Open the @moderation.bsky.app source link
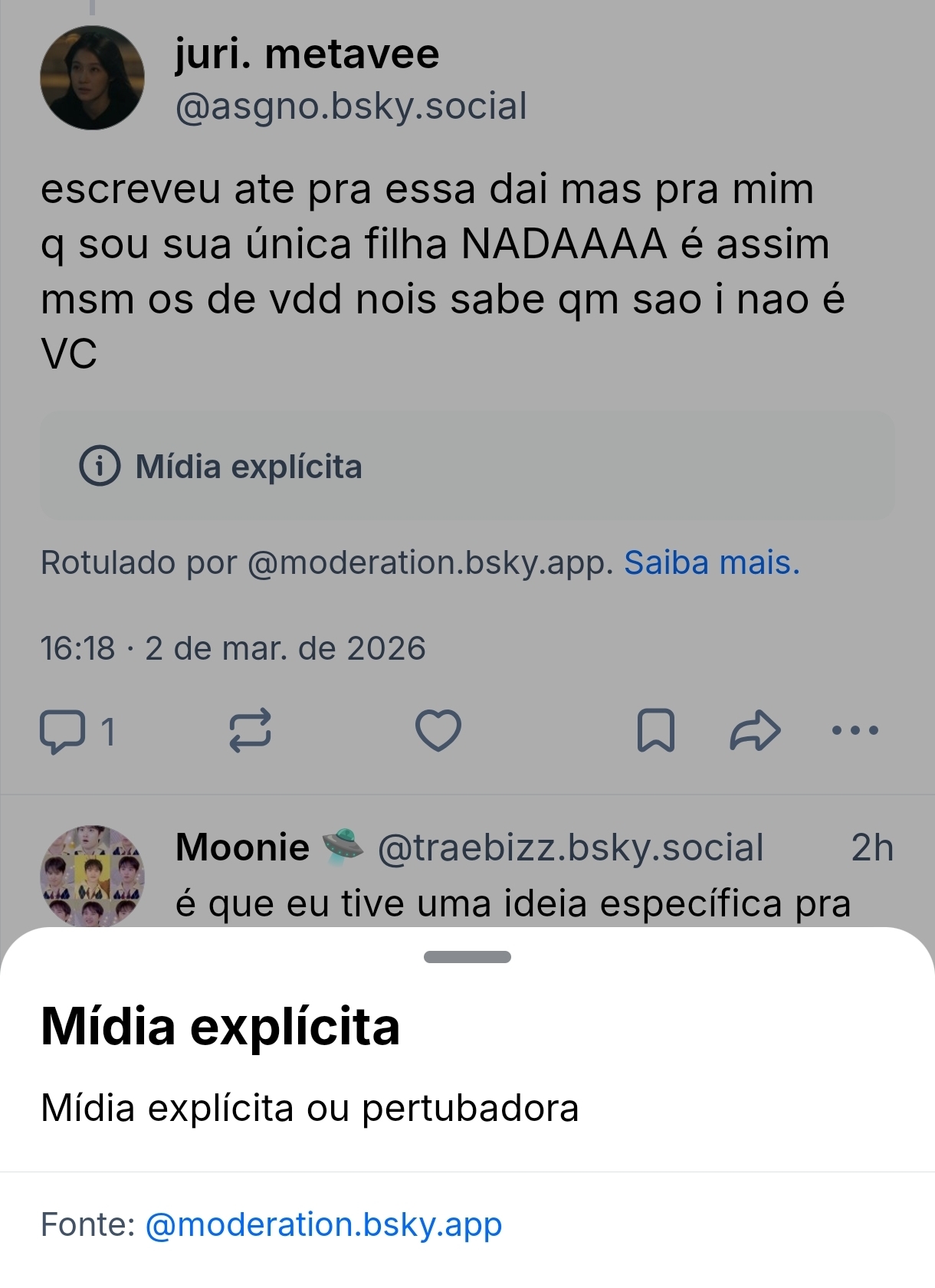 pyautogui.click(x=323, y=1224)
